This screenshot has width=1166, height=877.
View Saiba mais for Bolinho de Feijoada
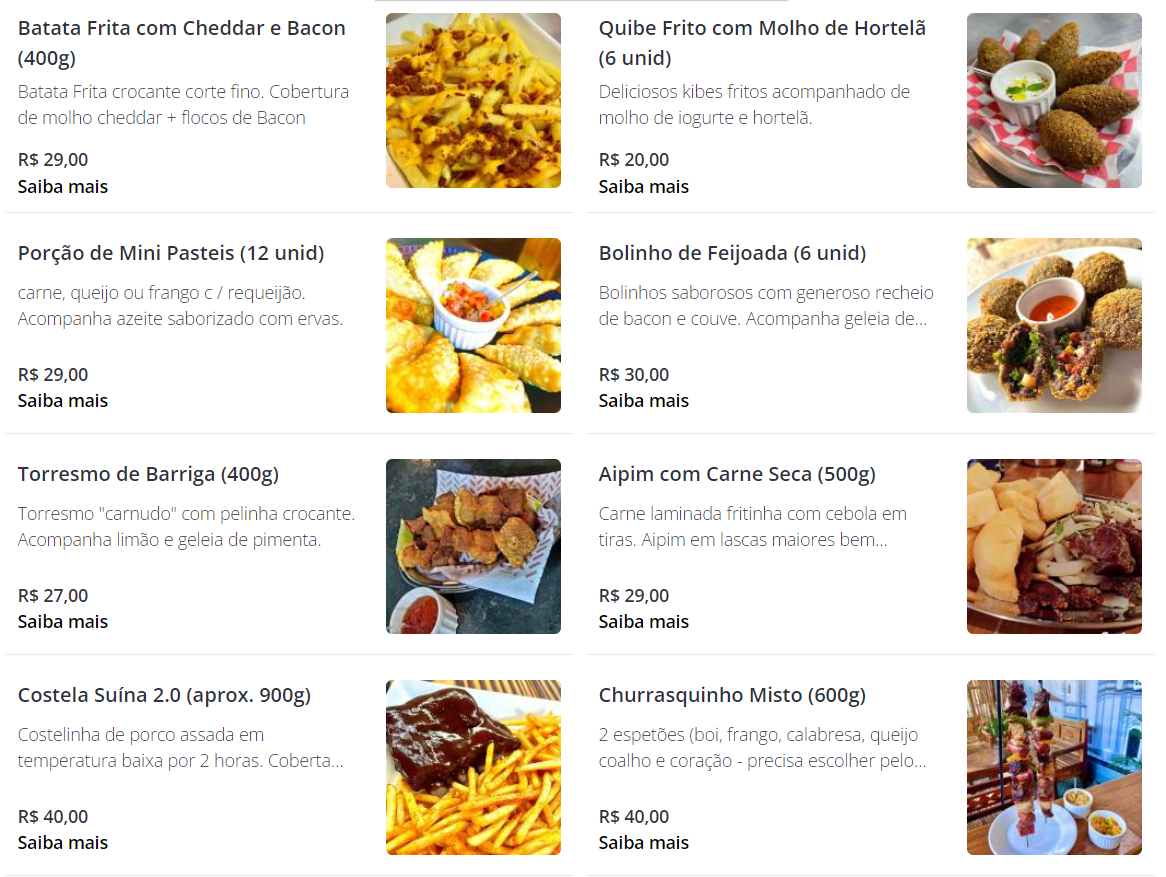click(644, 401)
